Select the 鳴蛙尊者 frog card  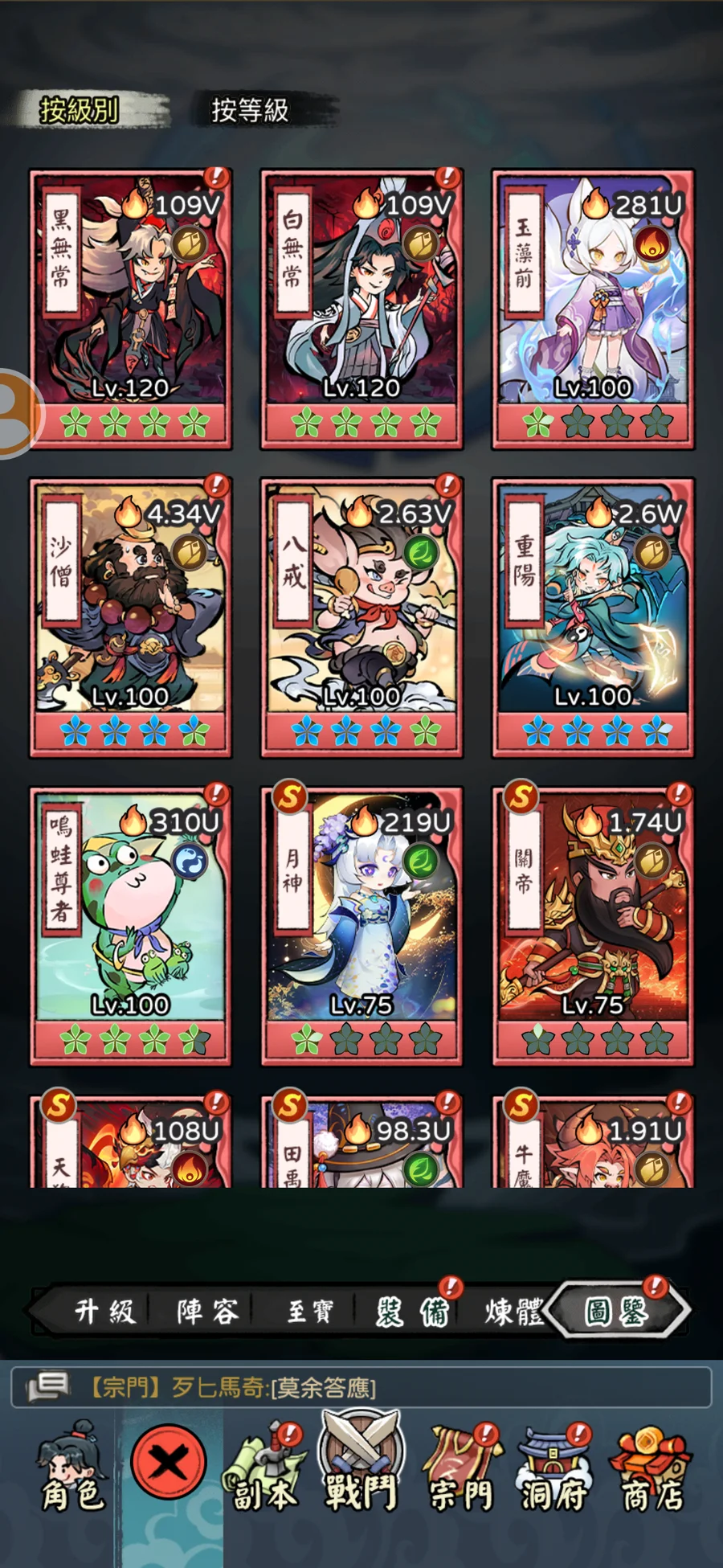click(x=130, y=926)
